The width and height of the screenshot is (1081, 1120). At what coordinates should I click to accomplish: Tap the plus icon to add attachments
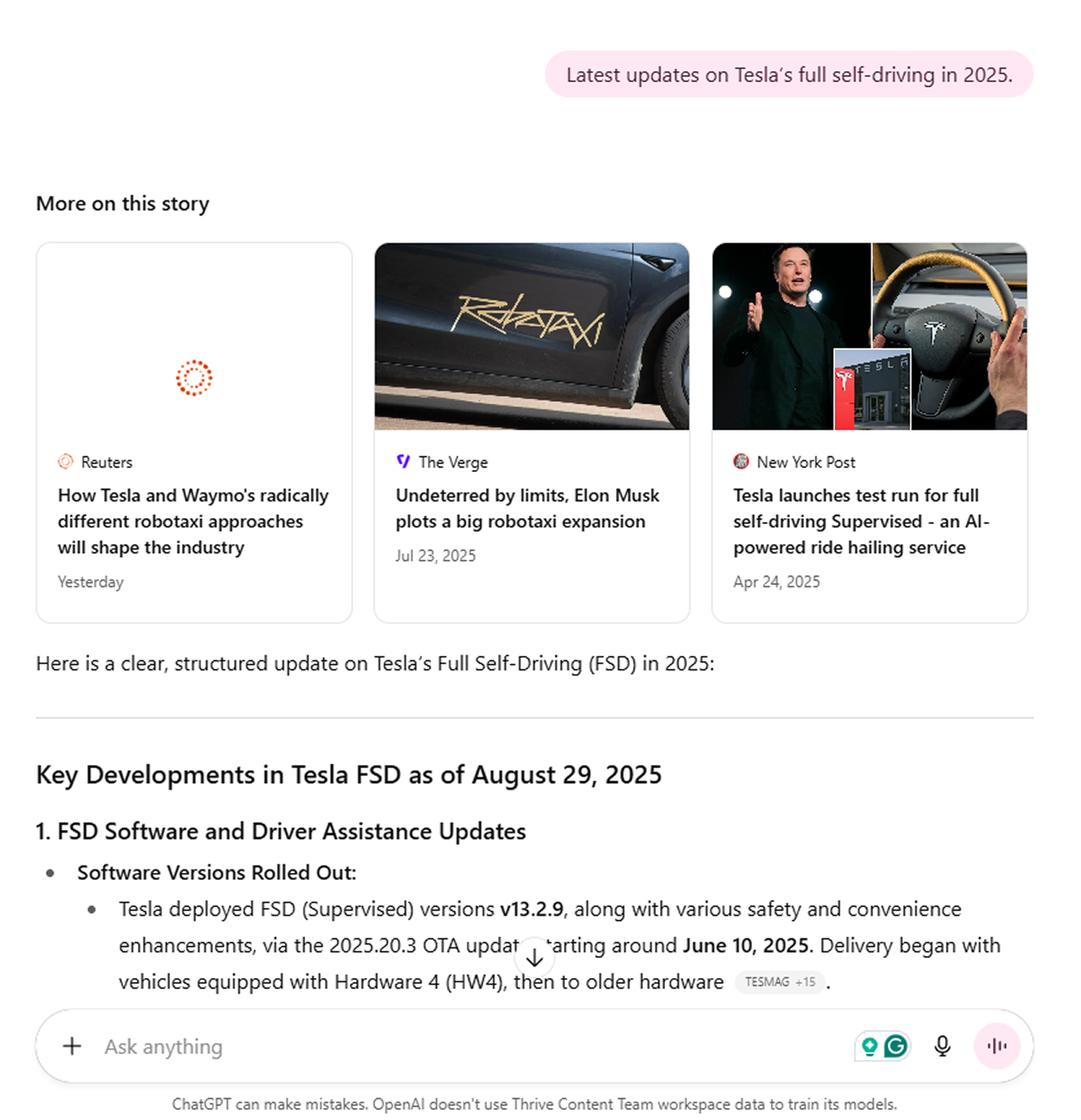point(72,1046)
